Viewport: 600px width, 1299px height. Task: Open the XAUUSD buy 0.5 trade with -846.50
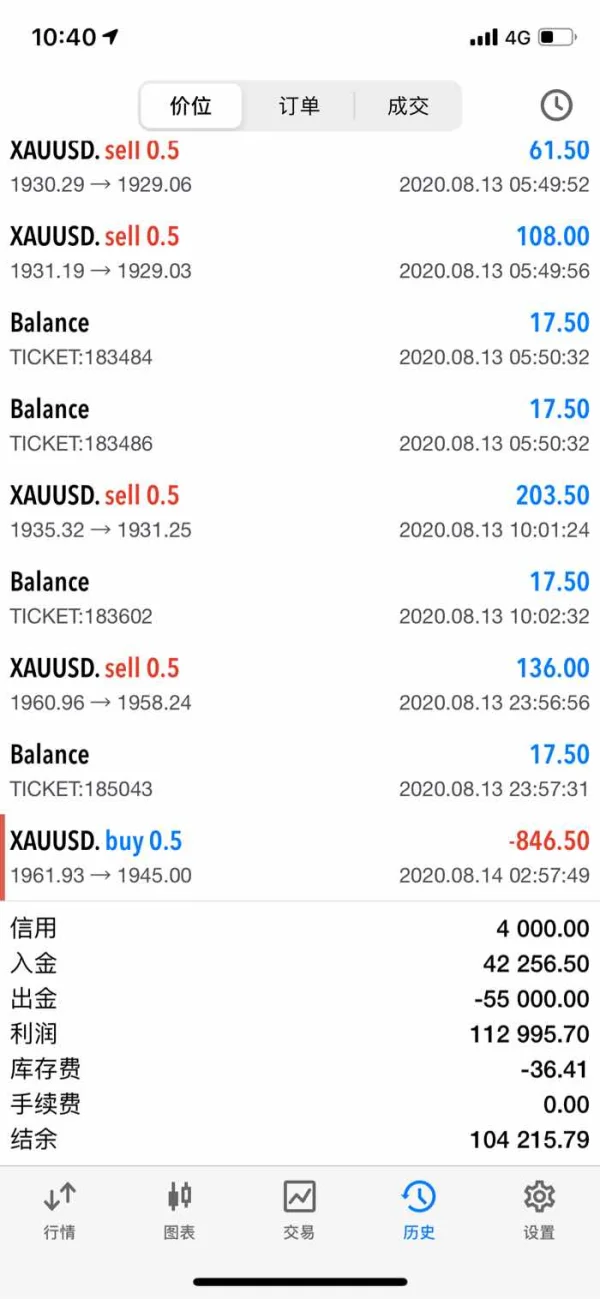[300, 857]
